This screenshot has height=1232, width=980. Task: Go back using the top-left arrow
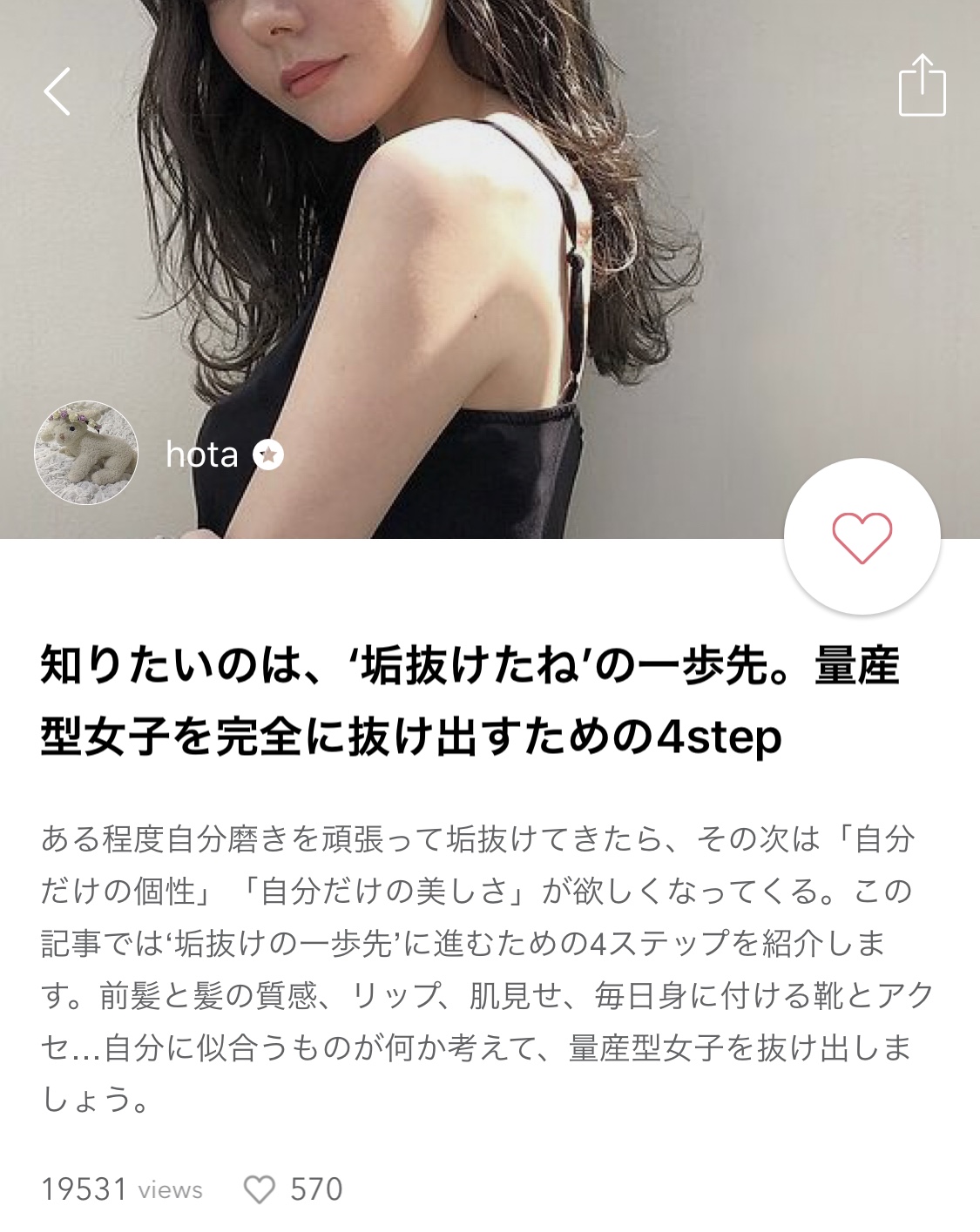tap(57, 91)
